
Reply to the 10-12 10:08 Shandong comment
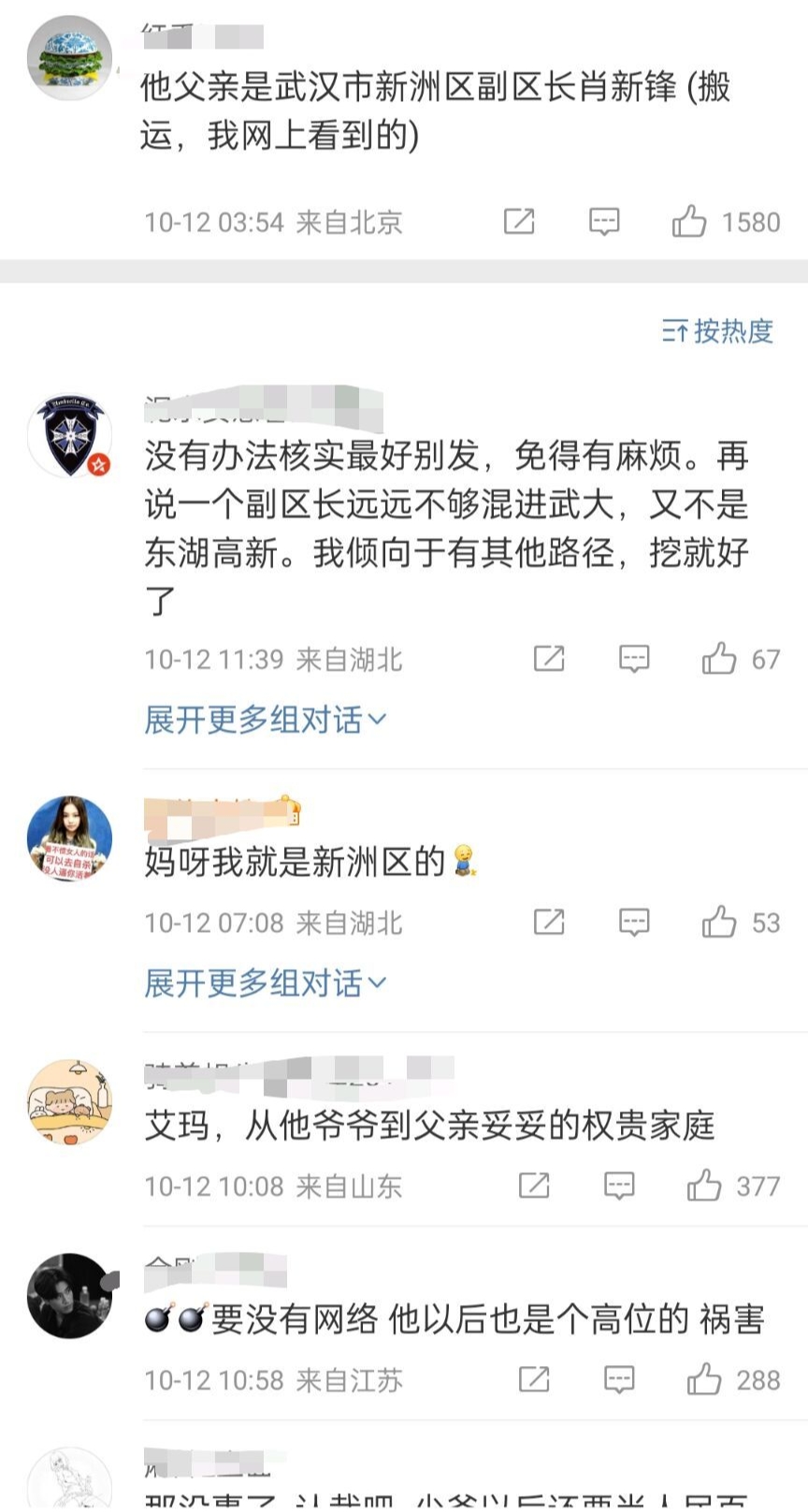pyautogui.click(x=619, y=1185)
